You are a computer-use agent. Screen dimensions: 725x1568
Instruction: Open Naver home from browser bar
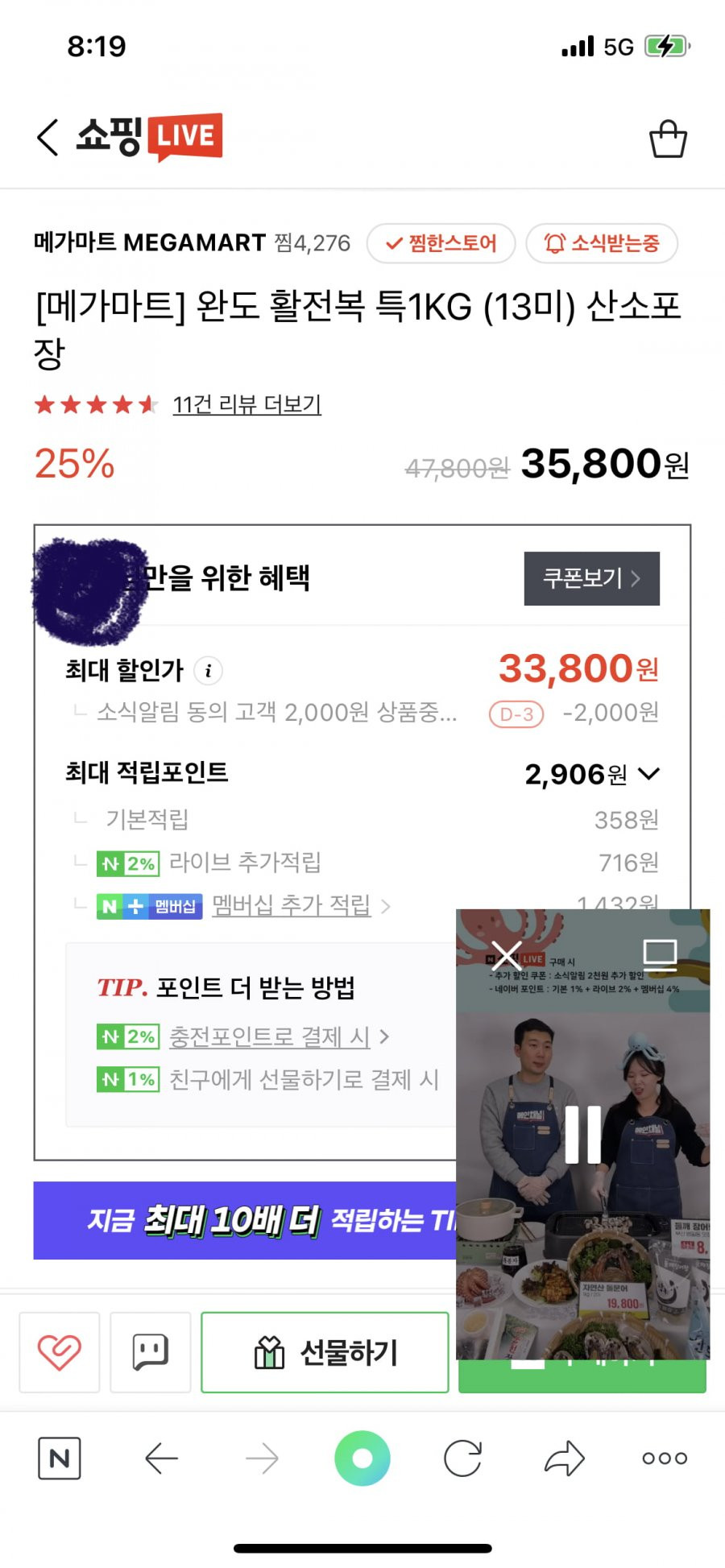pos(60,1458)
